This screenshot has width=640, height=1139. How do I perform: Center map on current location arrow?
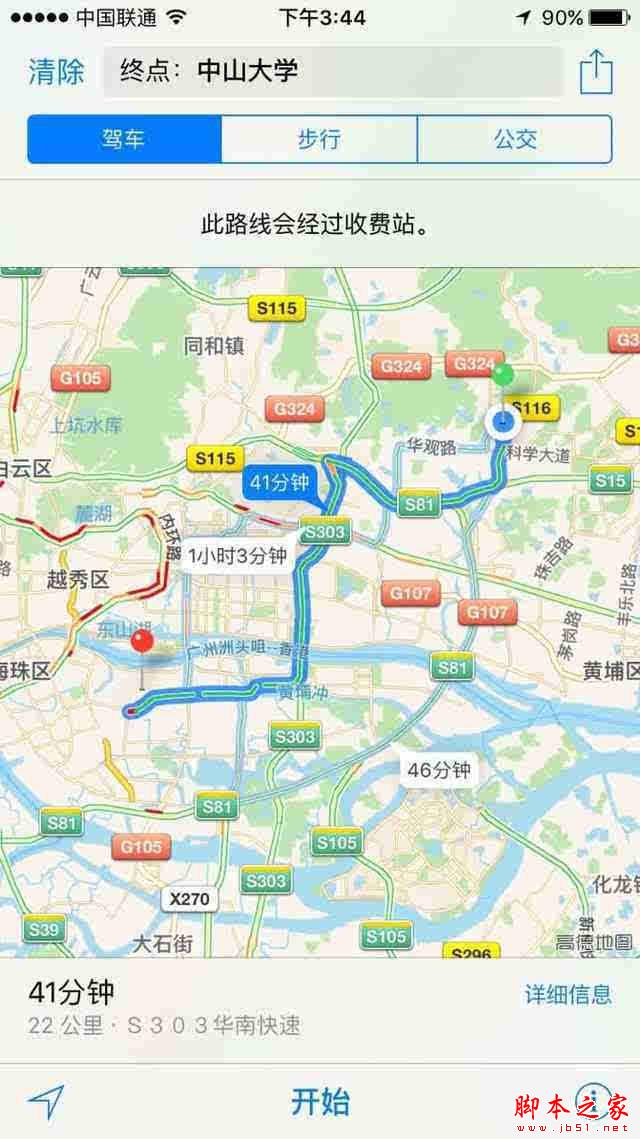coord(46,1101)
